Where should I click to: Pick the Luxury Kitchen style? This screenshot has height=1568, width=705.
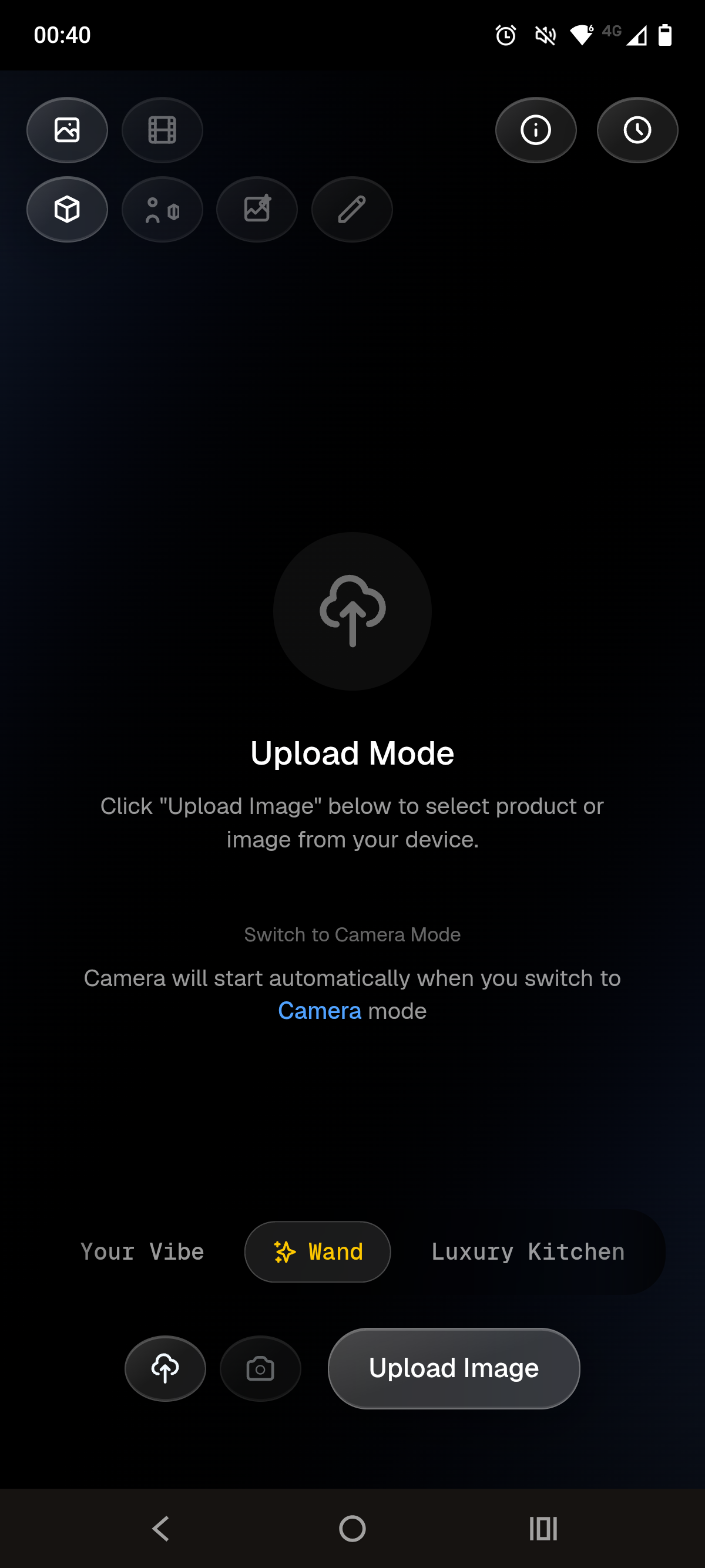point(527,1251)
